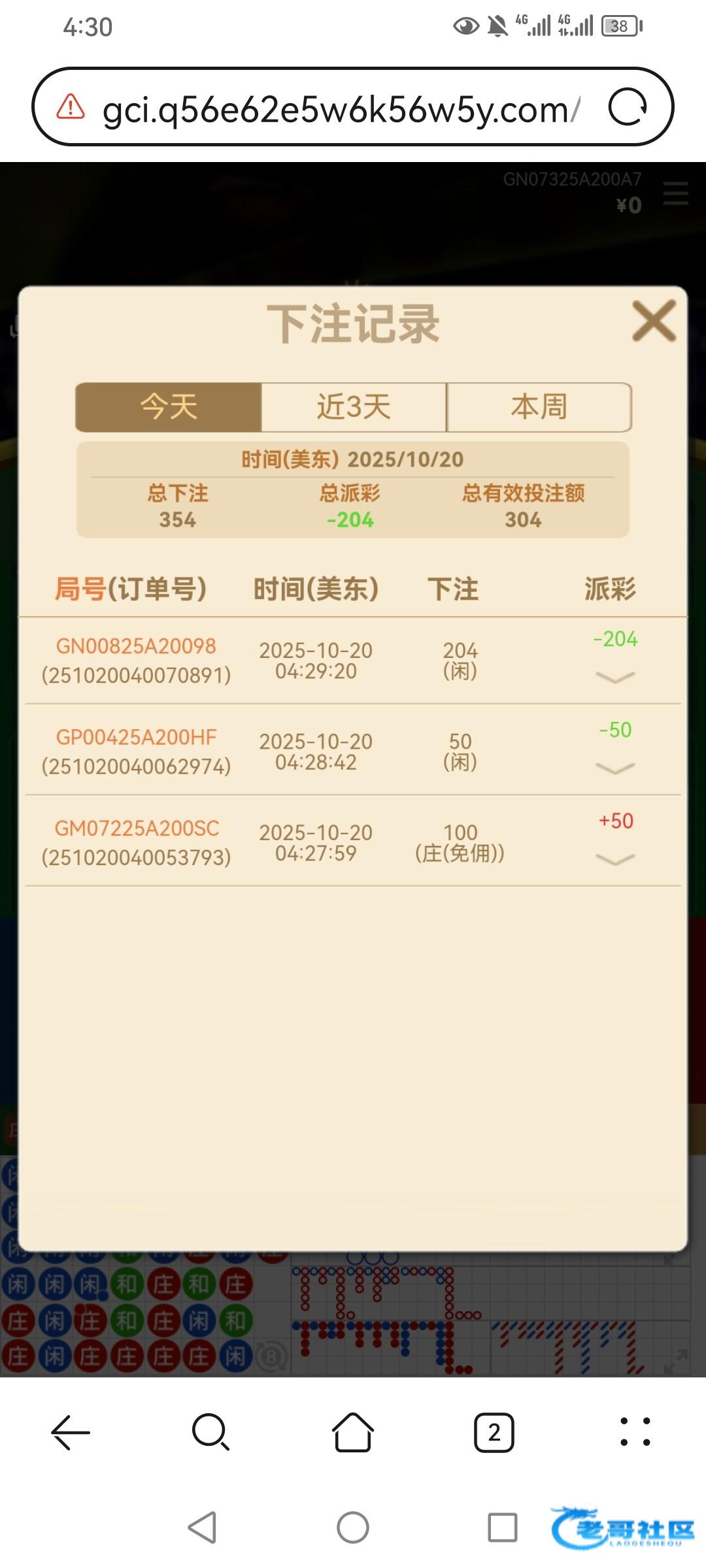706x1568 pixels.
Task: Expand details for bet GM07225A200SC
Action: 615,859
